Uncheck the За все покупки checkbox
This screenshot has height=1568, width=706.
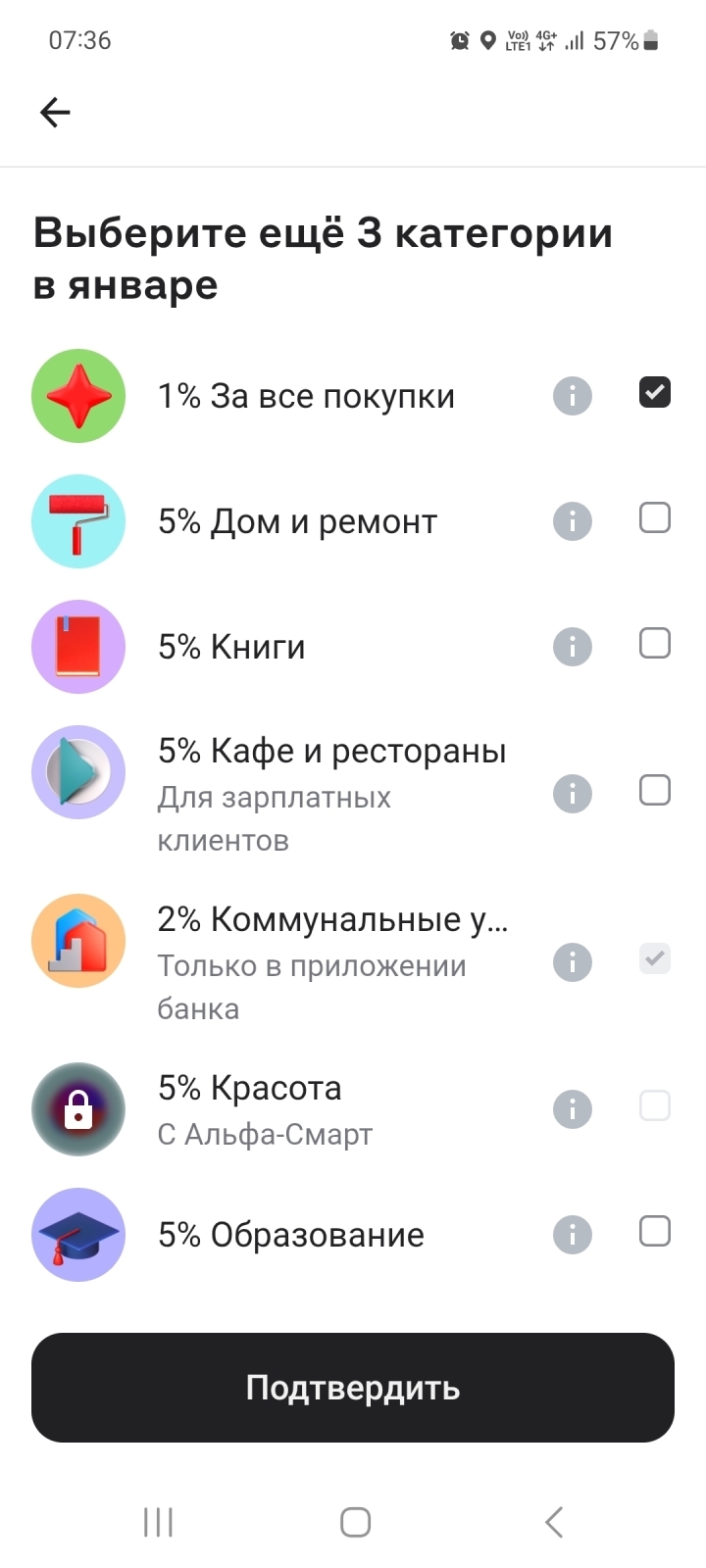tap(654, 392)
